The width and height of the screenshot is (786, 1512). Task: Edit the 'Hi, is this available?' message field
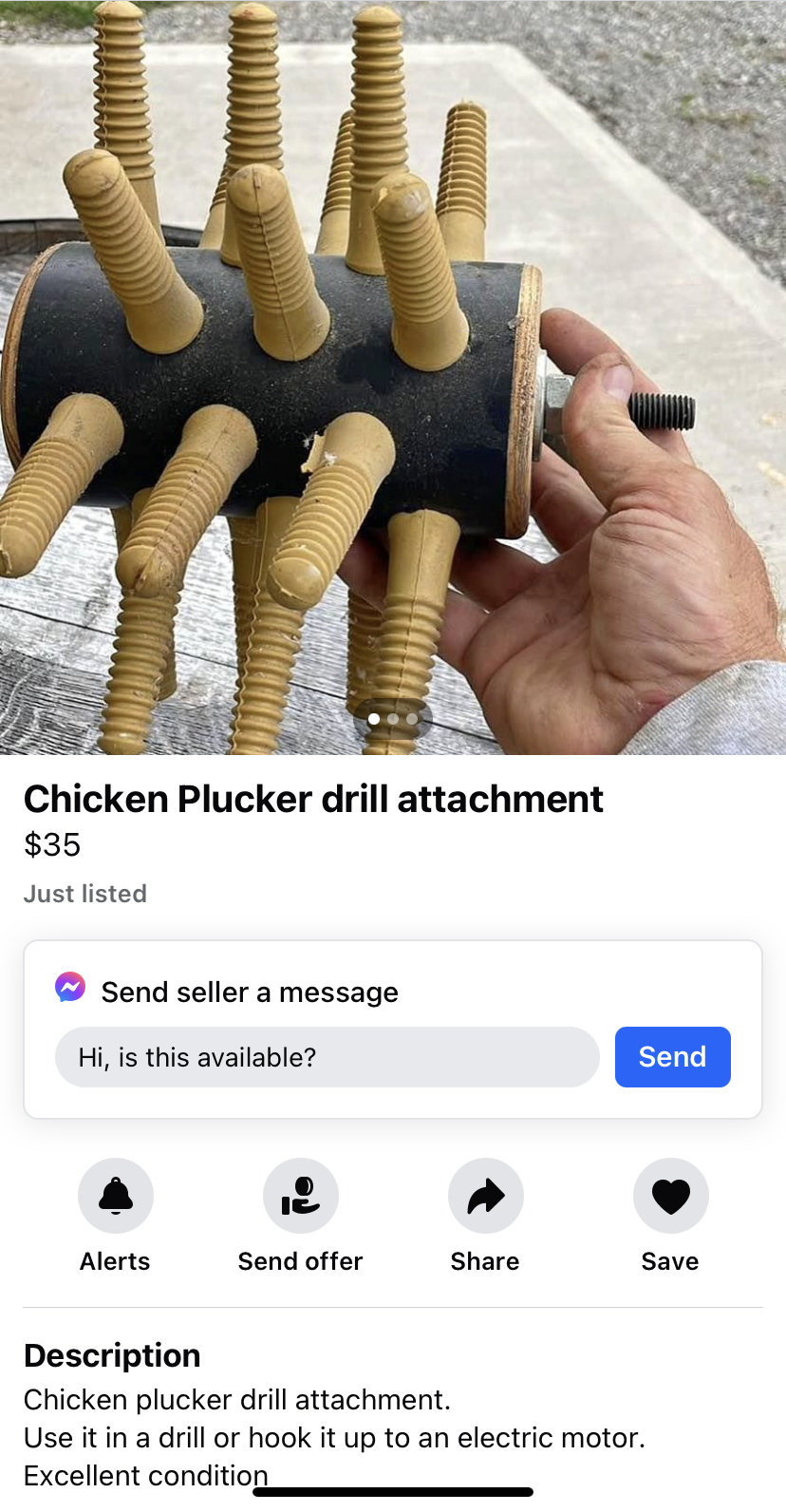tap(327, 1057)
